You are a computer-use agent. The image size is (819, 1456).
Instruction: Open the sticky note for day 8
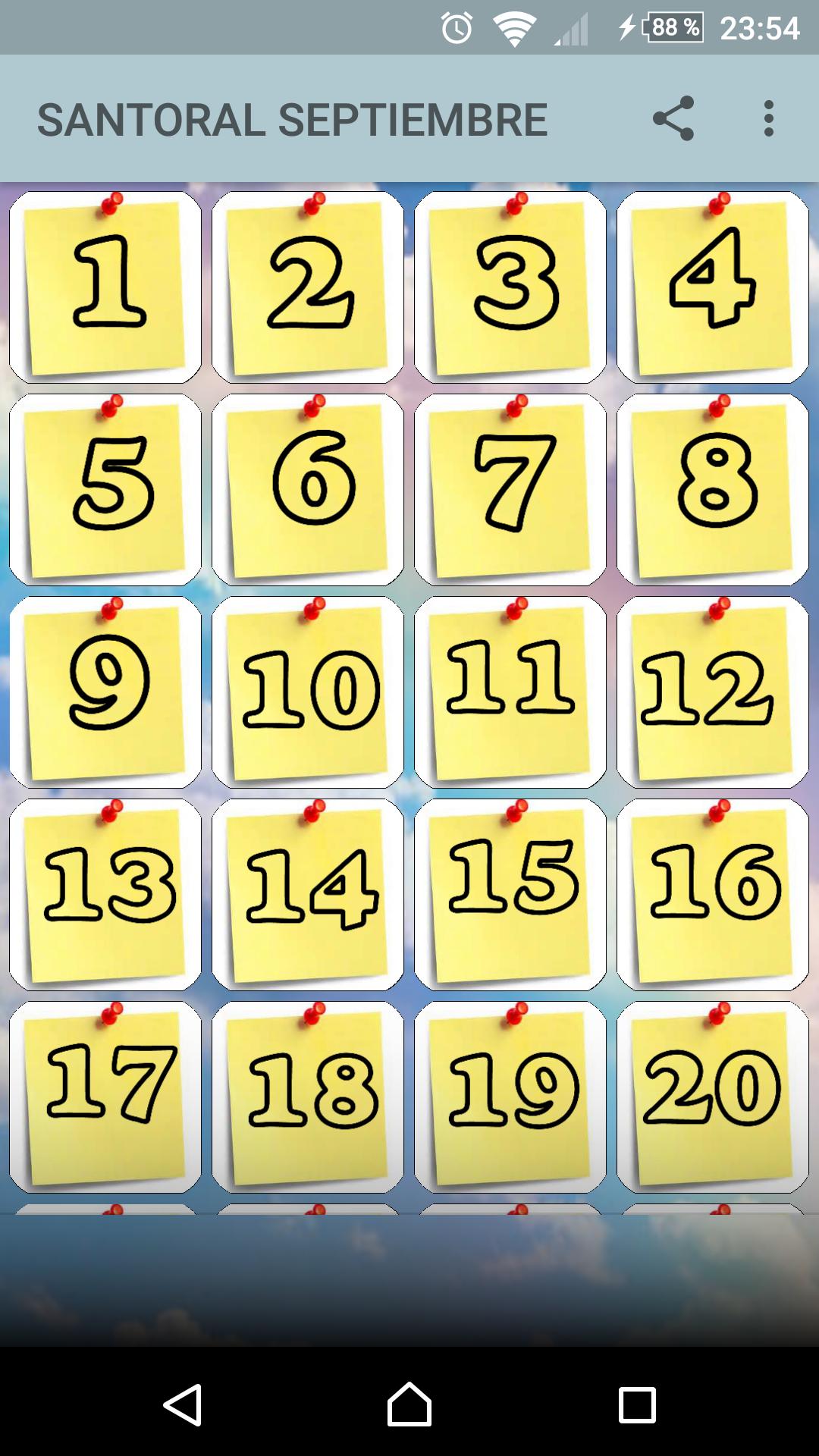[713, 490]
